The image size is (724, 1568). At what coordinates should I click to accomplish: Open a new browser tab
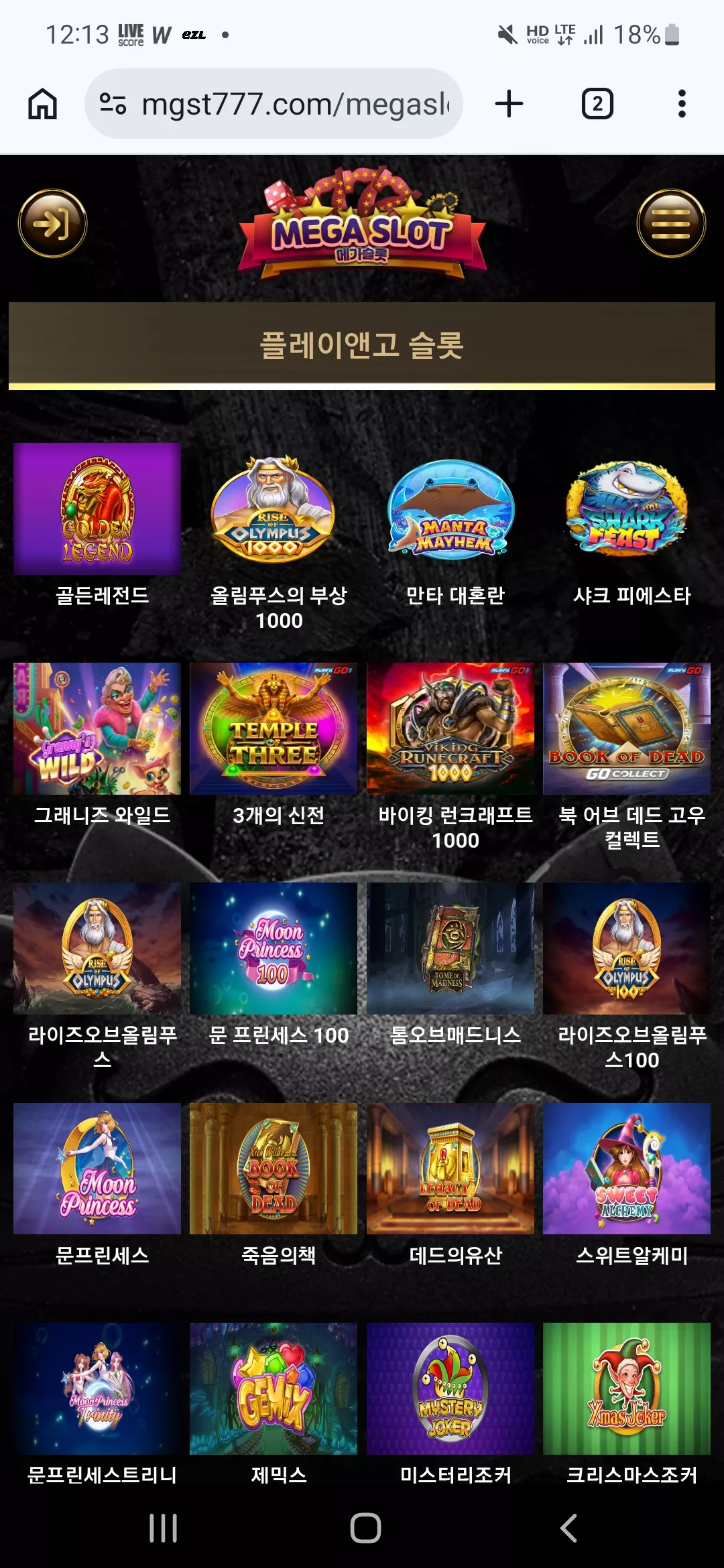509,104
